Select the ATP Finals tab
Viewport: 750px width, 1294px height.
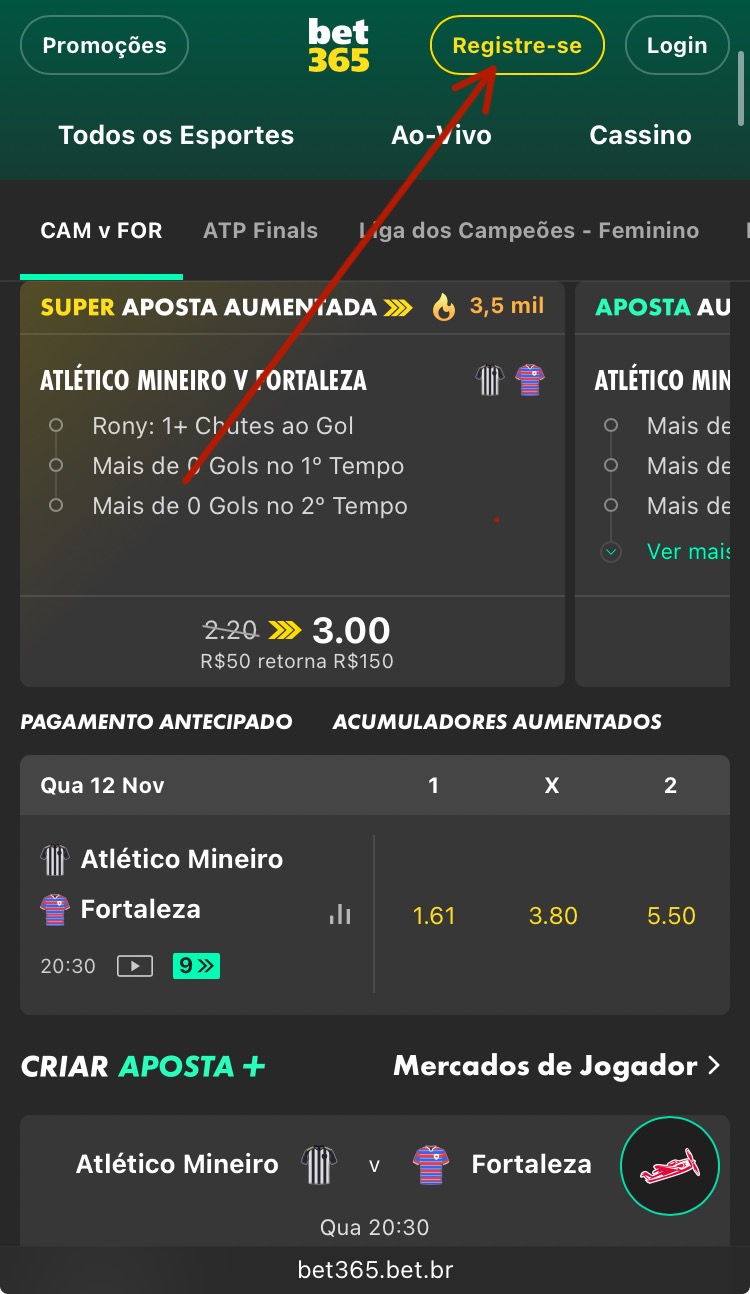coord(260,231)
